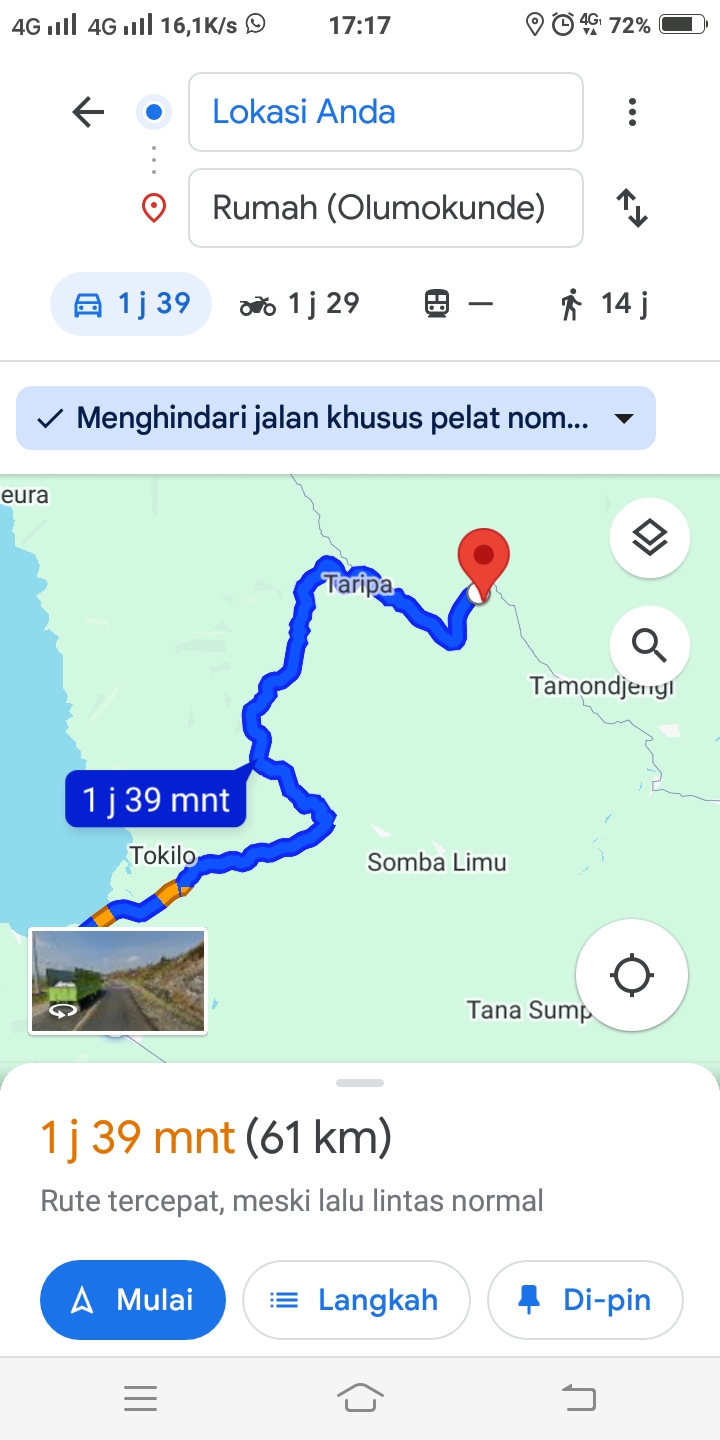View route steps via Langkah
The width and height of the screenshot is (720, 1440).
pyautogui.click(x=356, y=1300)
